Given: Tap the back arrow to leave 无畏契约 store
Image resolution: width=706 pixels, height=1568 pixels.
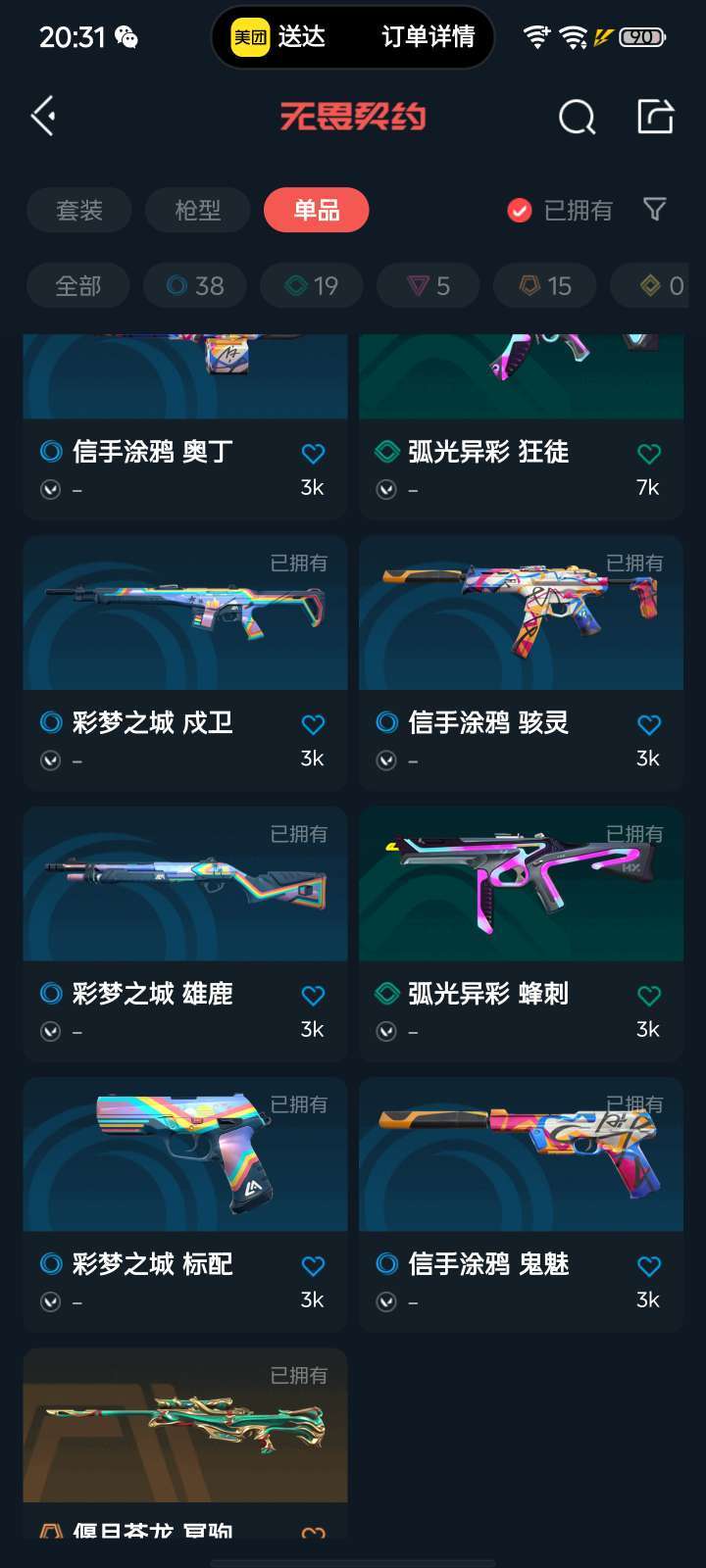Looking at the screenshot, I should pos(42,116).
